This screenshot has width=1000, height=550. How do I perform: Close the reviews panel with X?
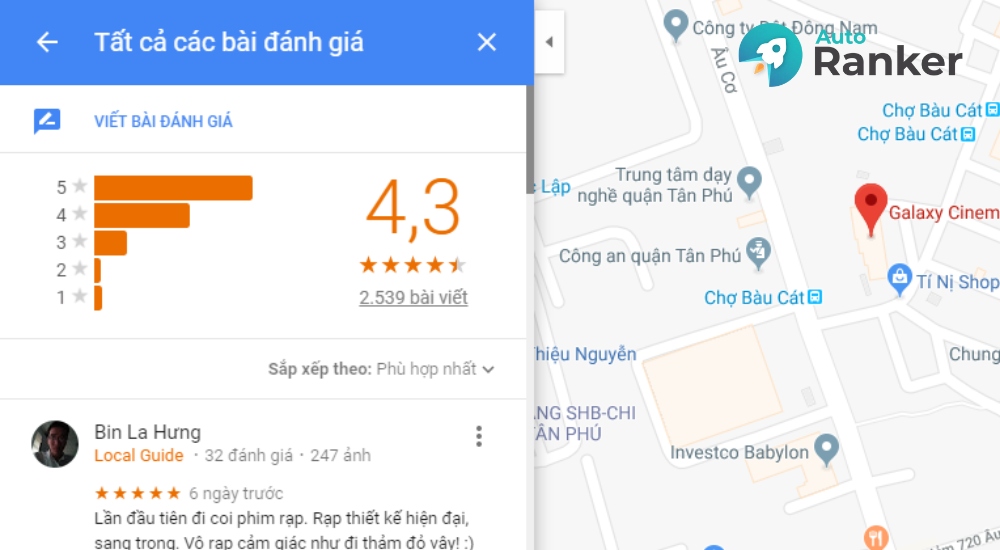coord(486,42)
